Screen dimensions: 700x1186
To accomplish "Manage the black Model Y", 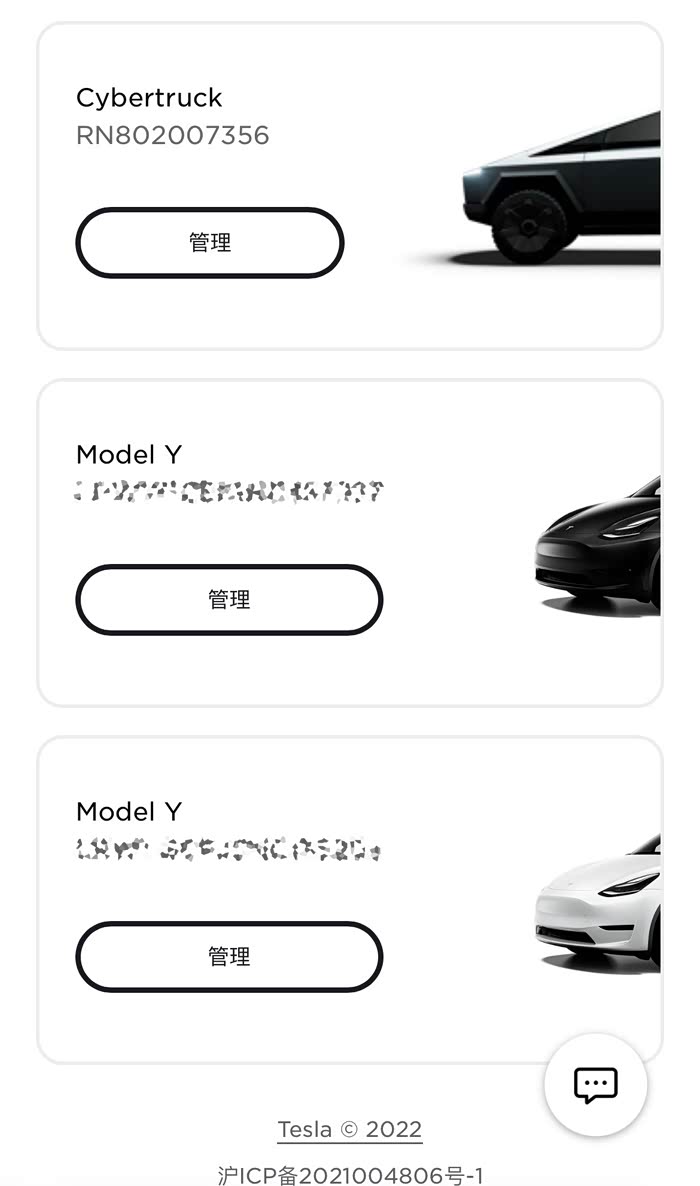I will pos(229,600).
